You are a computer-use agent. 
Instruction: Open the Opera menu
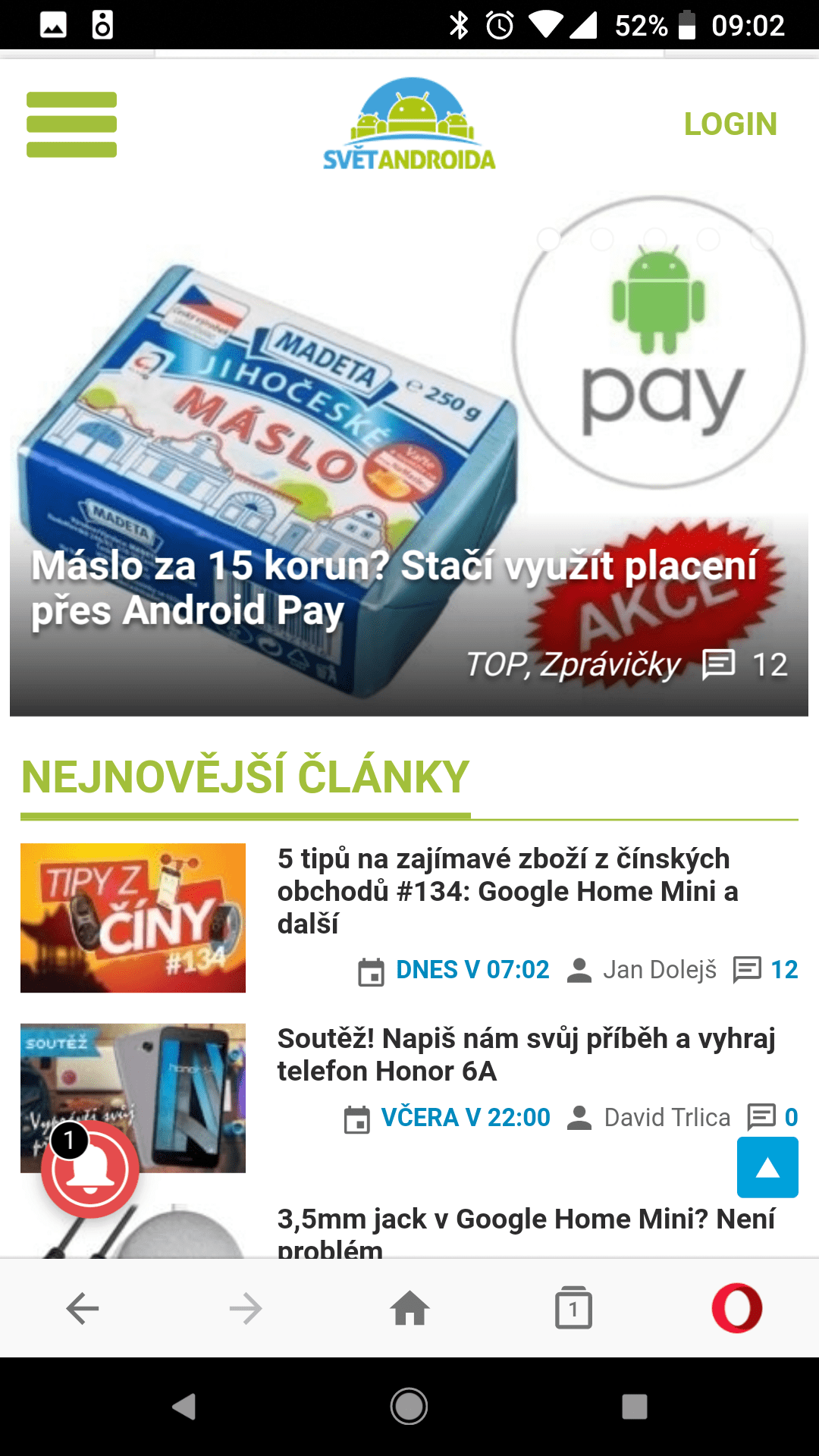click(x=737, y=1308)
